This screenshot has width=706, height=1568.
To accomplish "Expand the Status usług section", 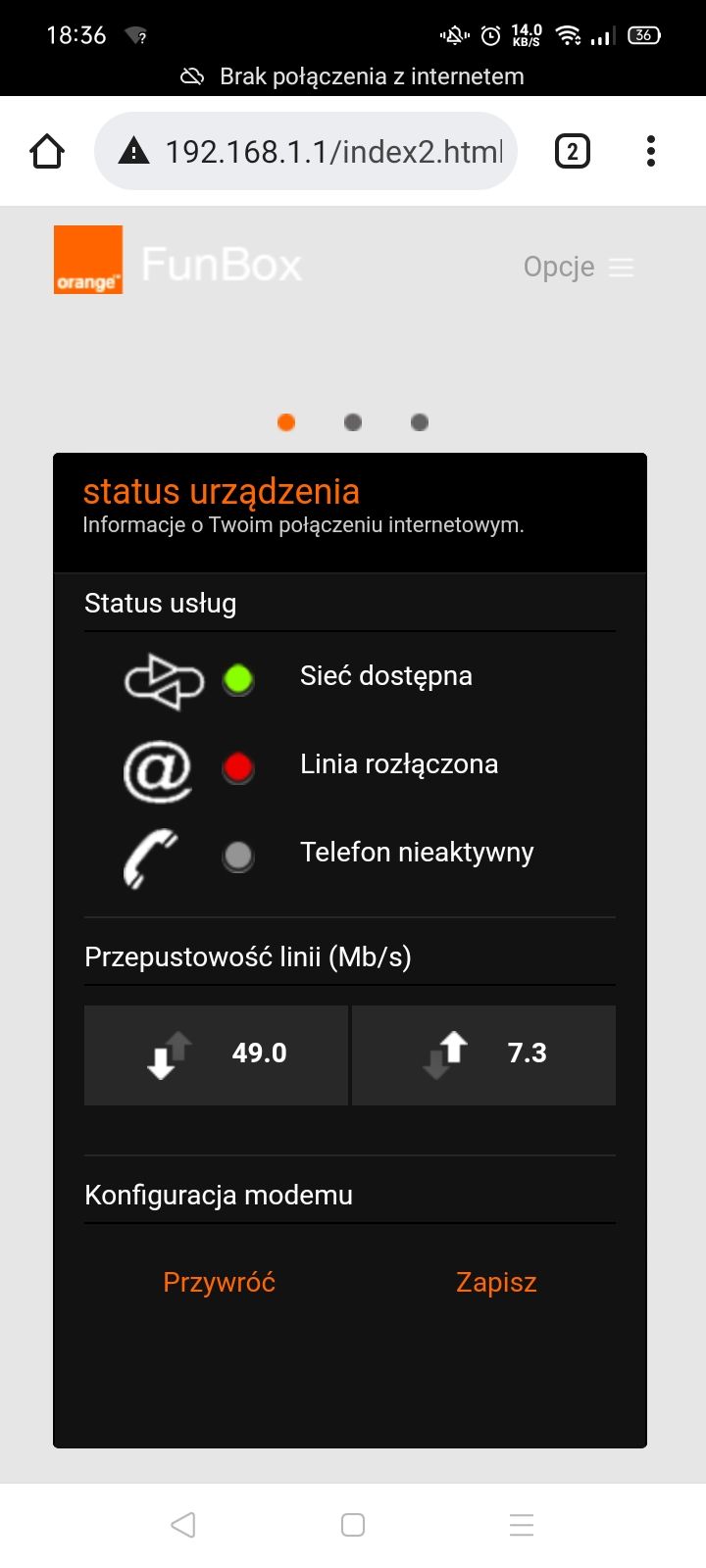I will [x=161, y=603].
